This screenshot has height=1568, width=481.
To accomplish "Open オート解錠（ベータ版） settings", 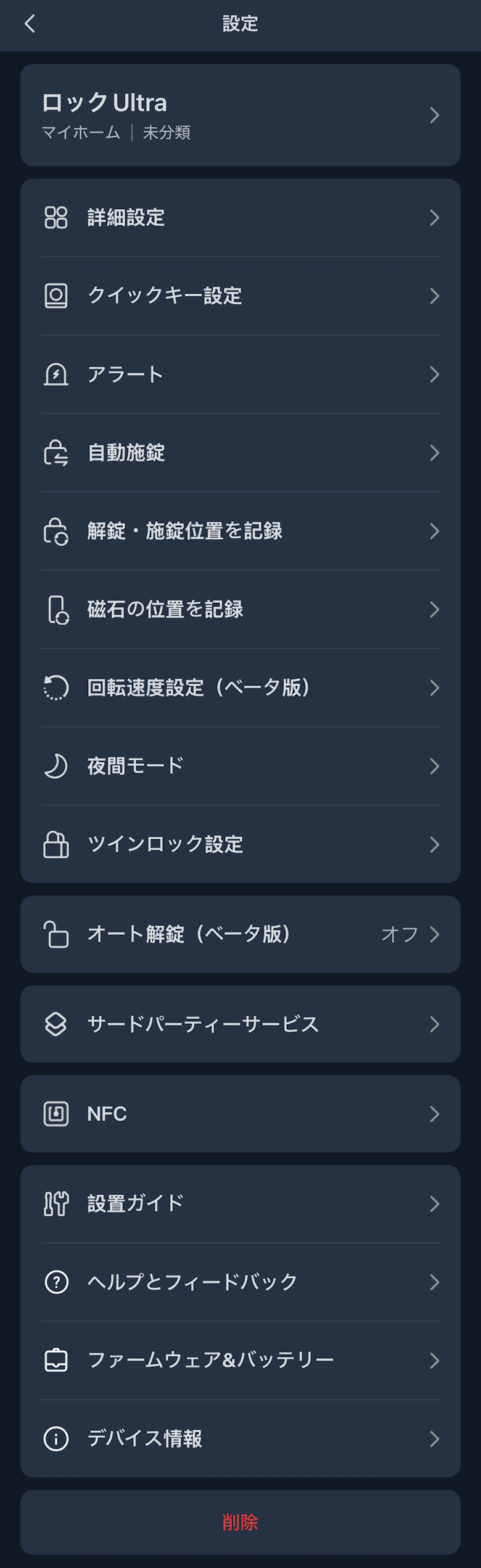I will click(240, 934).
